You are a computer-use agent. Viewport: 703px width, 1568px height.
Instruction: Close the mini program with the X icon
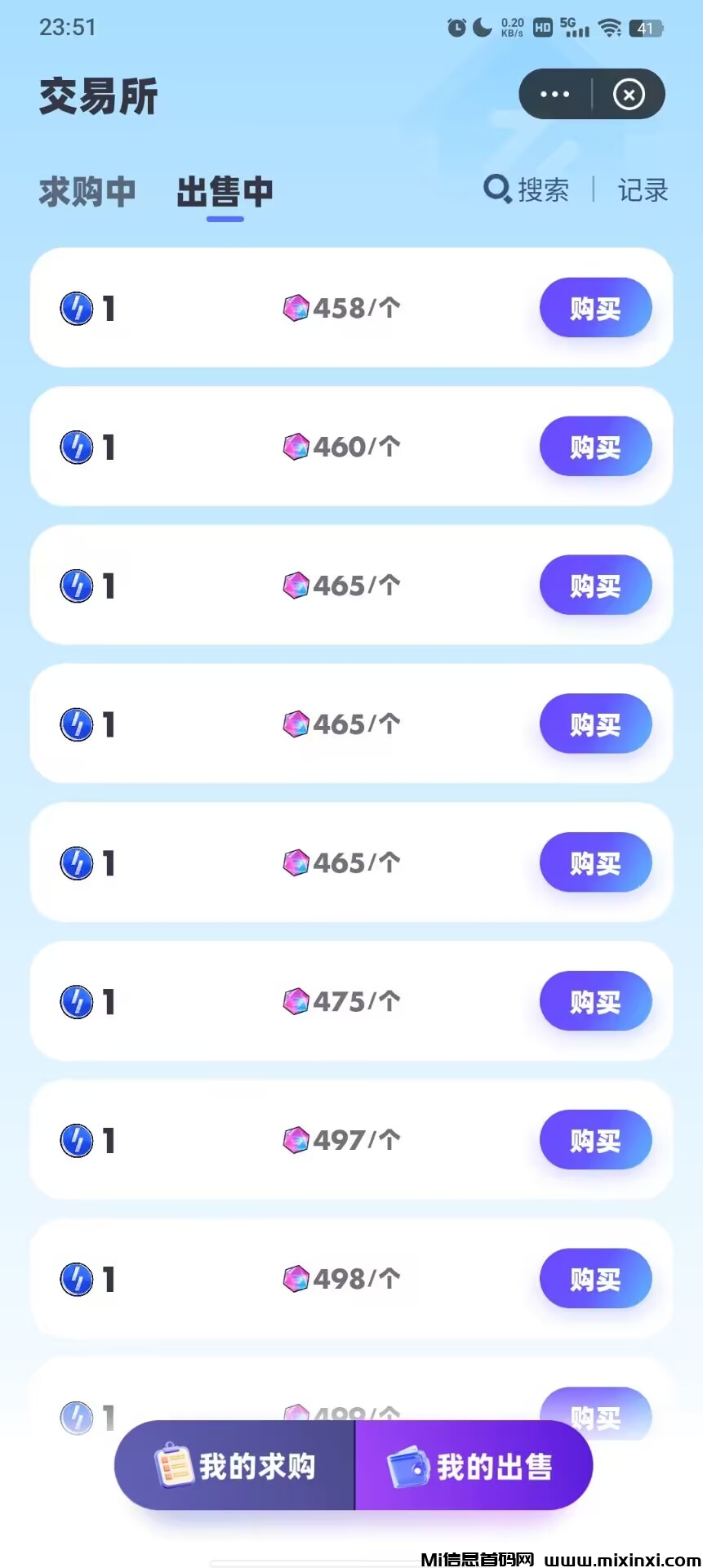point(629,95)
